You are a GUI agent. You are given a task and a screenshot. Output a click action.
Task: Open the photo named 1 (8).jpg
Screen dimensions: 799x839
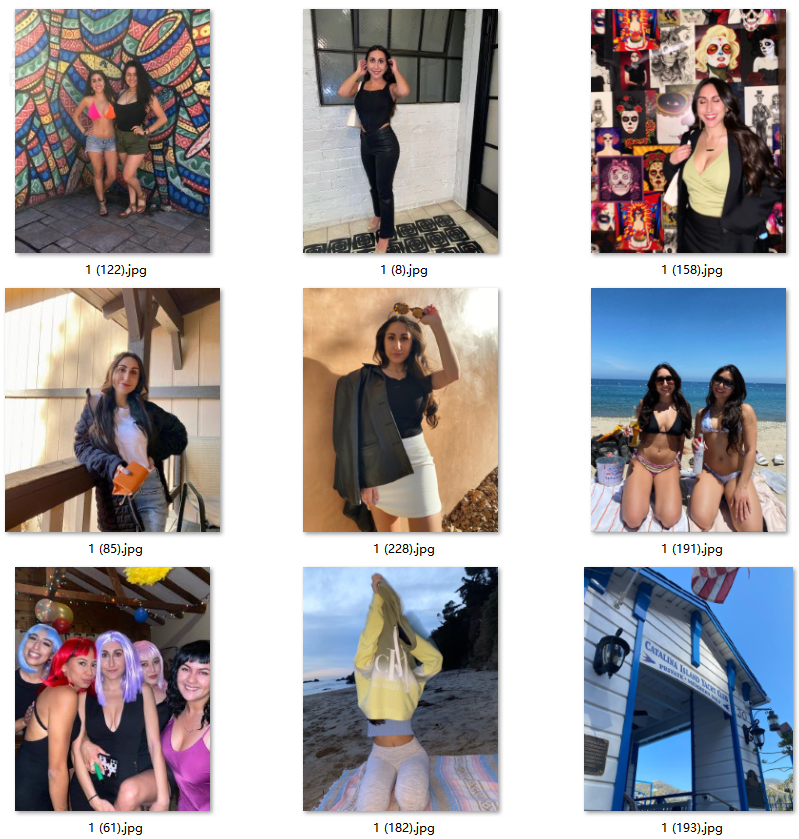400,130
